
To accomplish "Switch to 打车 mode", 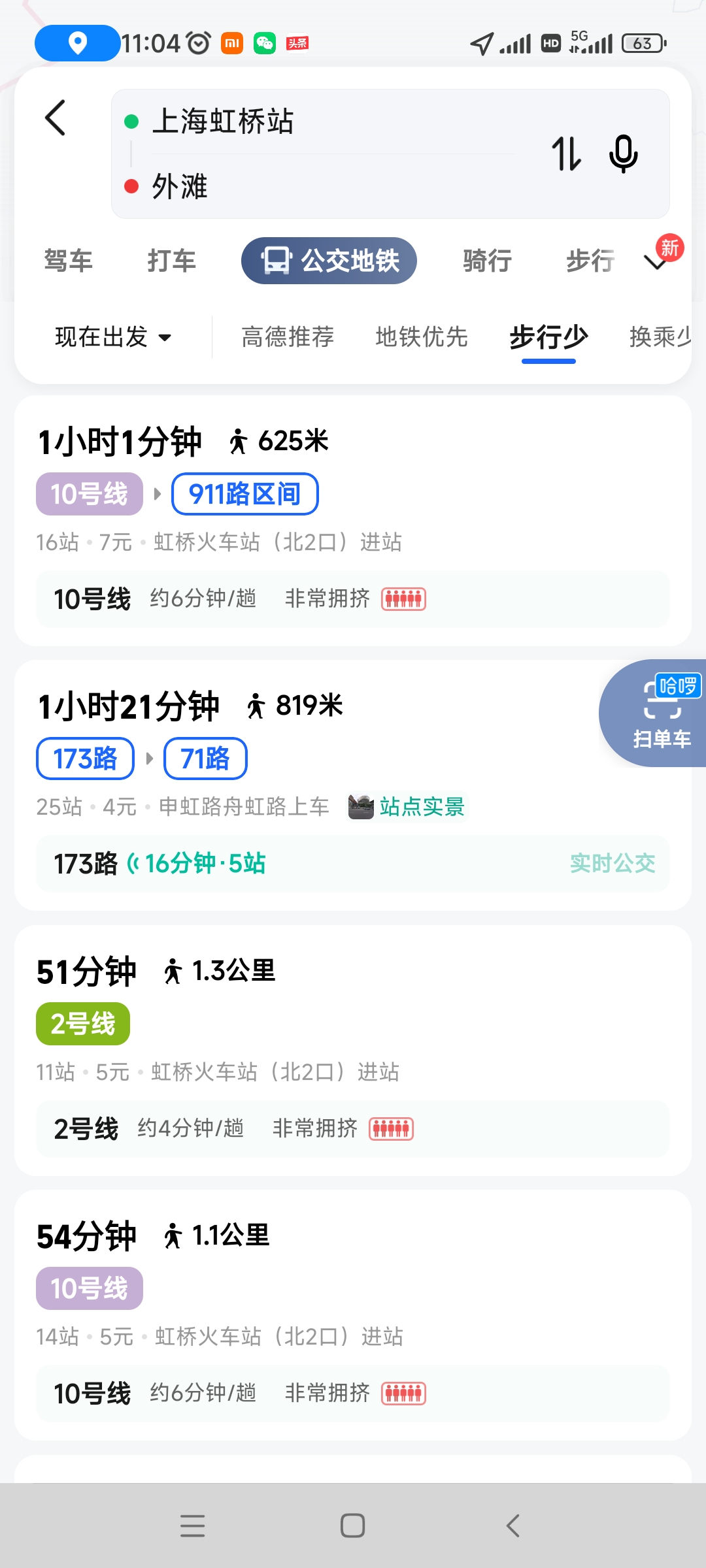I will coord(171,261).
